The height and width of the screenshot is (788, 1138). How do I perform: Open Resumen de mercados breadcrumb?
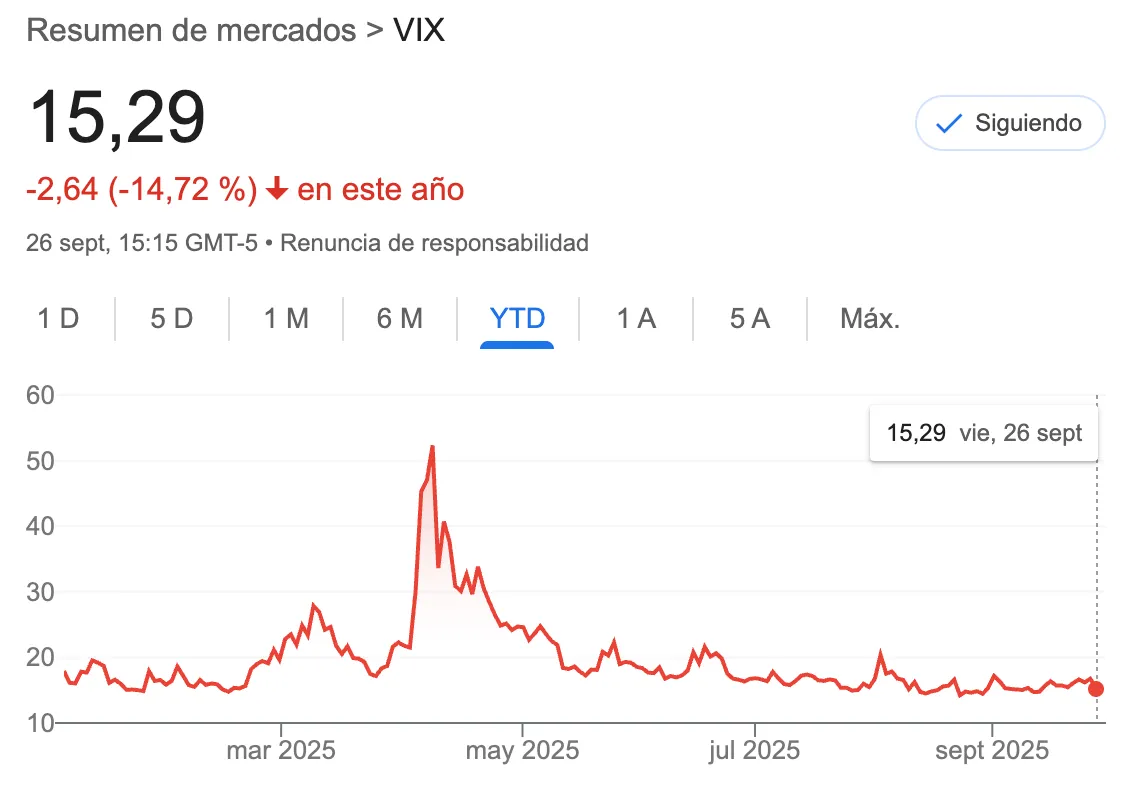tap(191, 30)
